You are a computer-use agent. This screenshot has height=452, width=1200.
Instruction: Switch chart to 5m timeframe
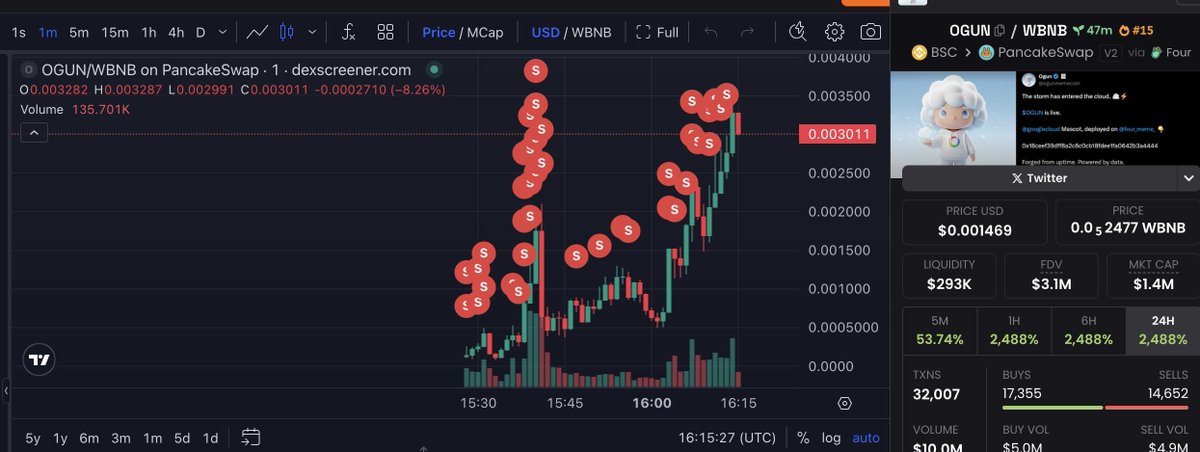(79, 32)
